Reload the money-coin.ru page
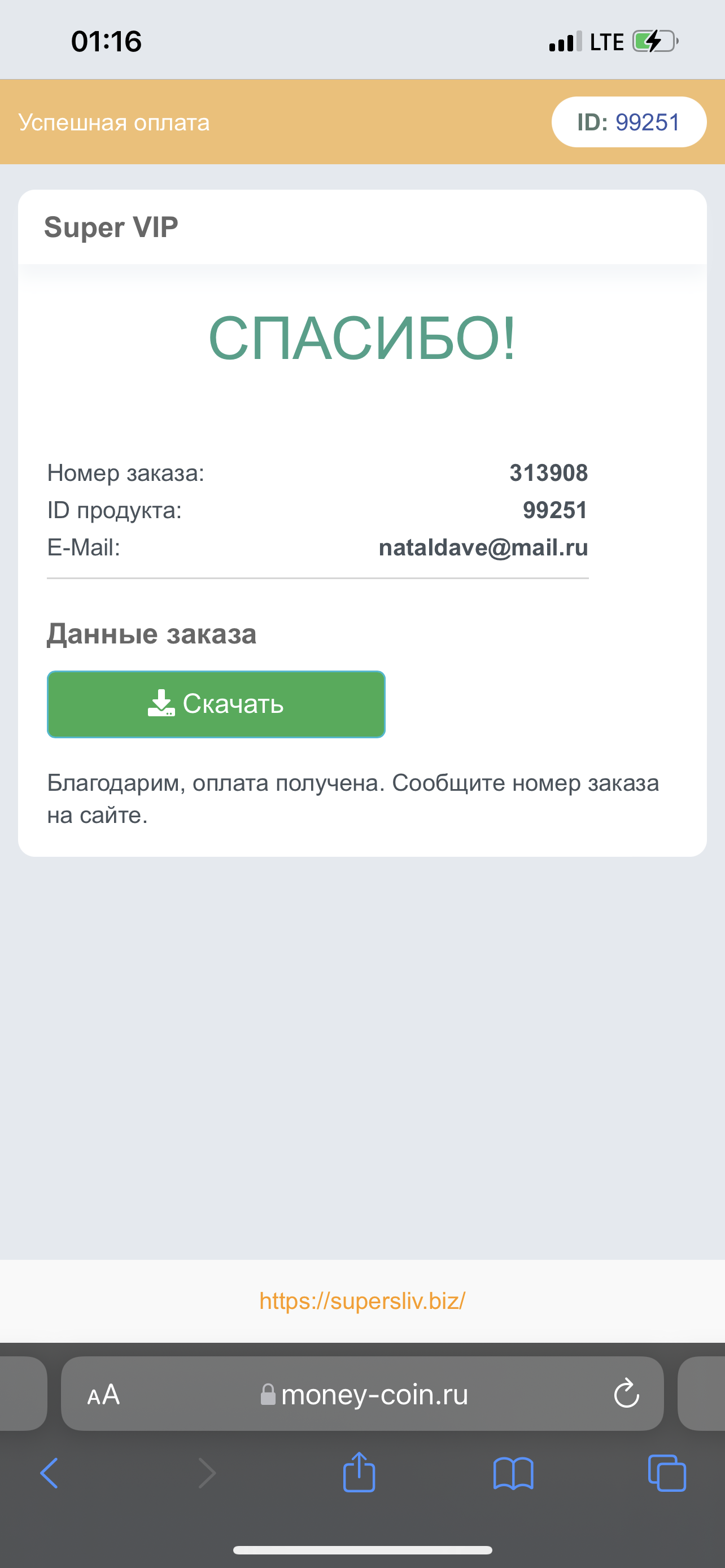This screenshot has width=725, height=1568. click(626, 1393)
